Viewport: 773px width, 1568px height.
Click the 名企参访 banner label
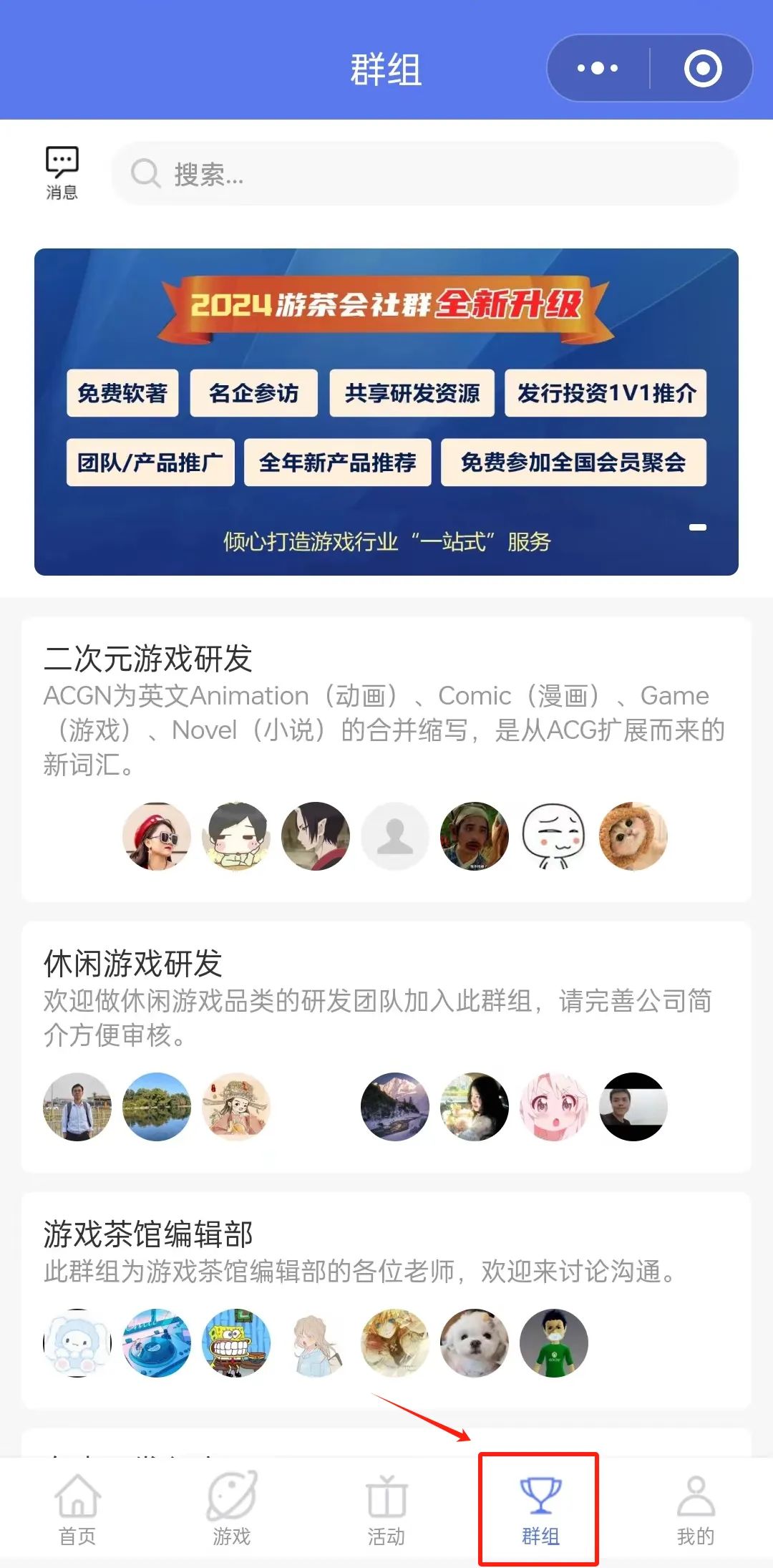(254, 394)
